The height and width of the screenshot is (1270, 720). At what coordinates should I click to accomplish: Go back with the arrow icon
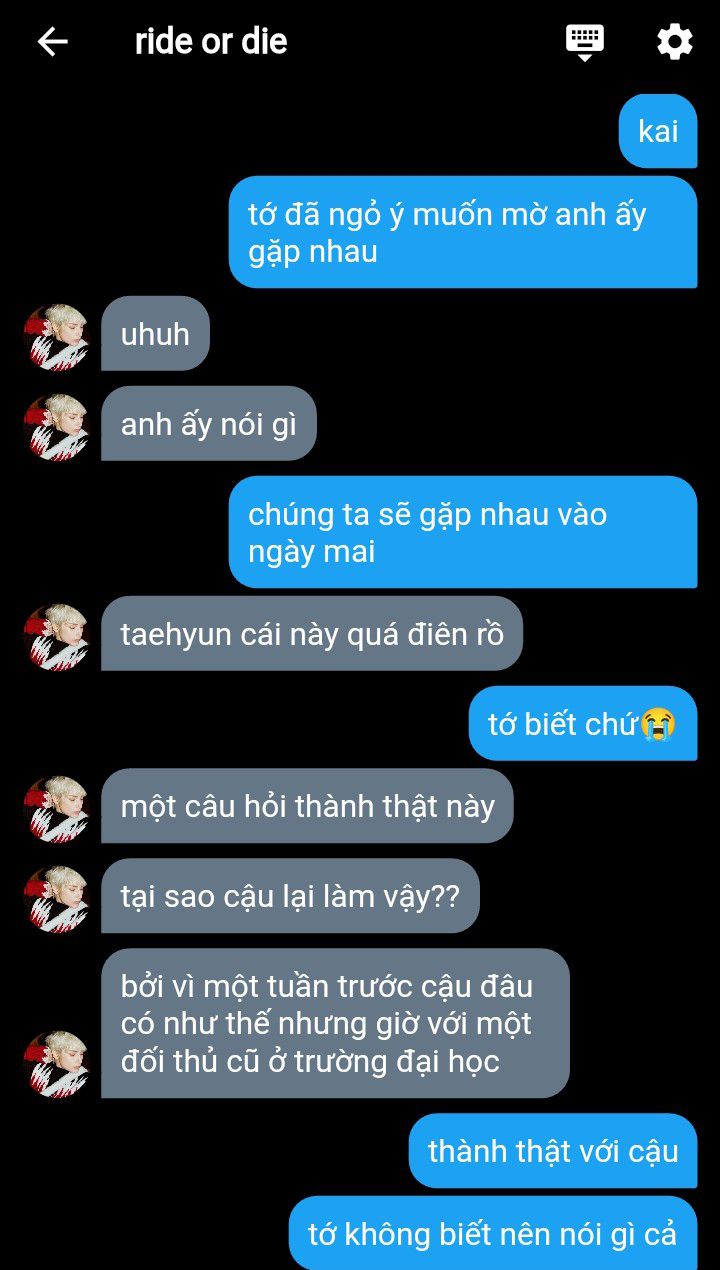pos(52,41)
